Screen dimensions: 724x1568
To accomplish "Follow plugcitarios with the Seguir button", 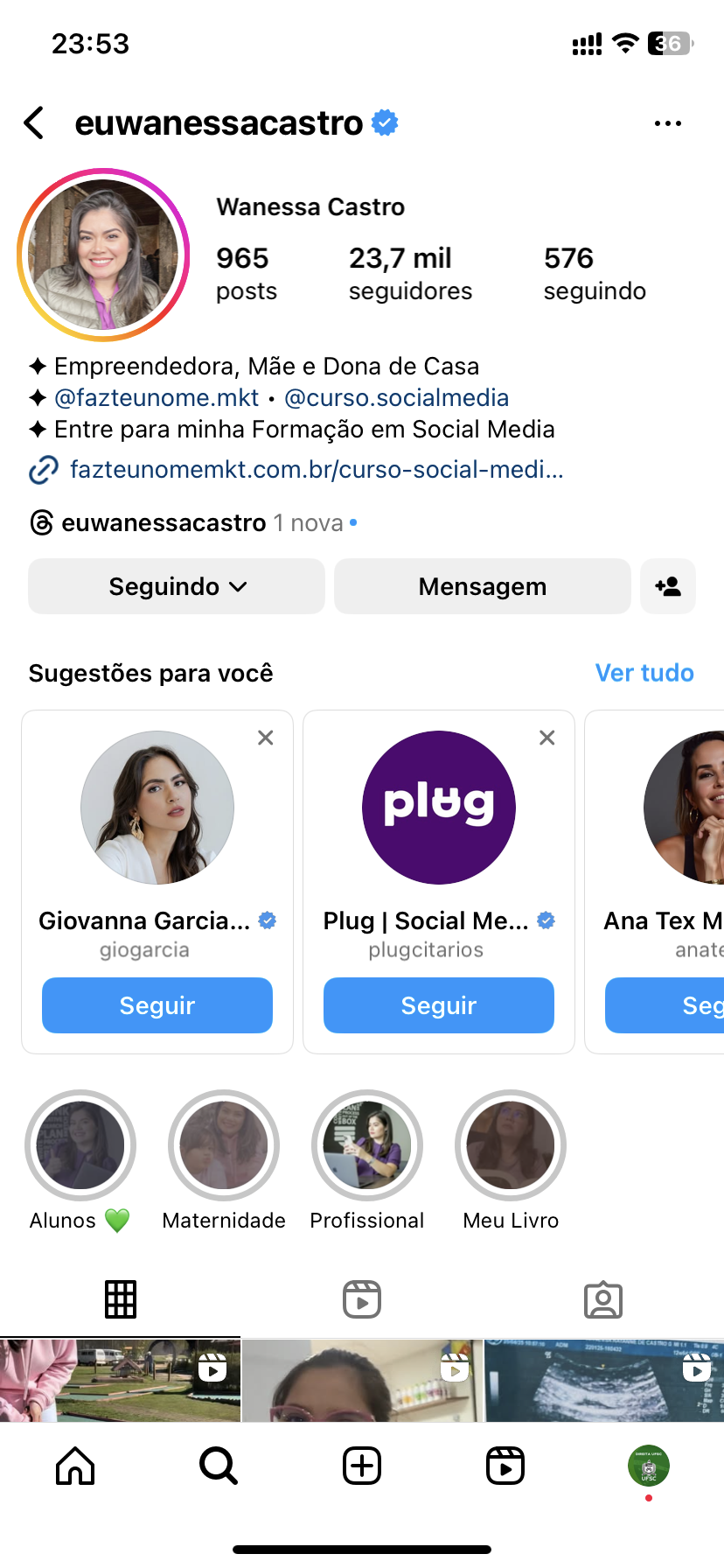I will tap(439, 1005).
